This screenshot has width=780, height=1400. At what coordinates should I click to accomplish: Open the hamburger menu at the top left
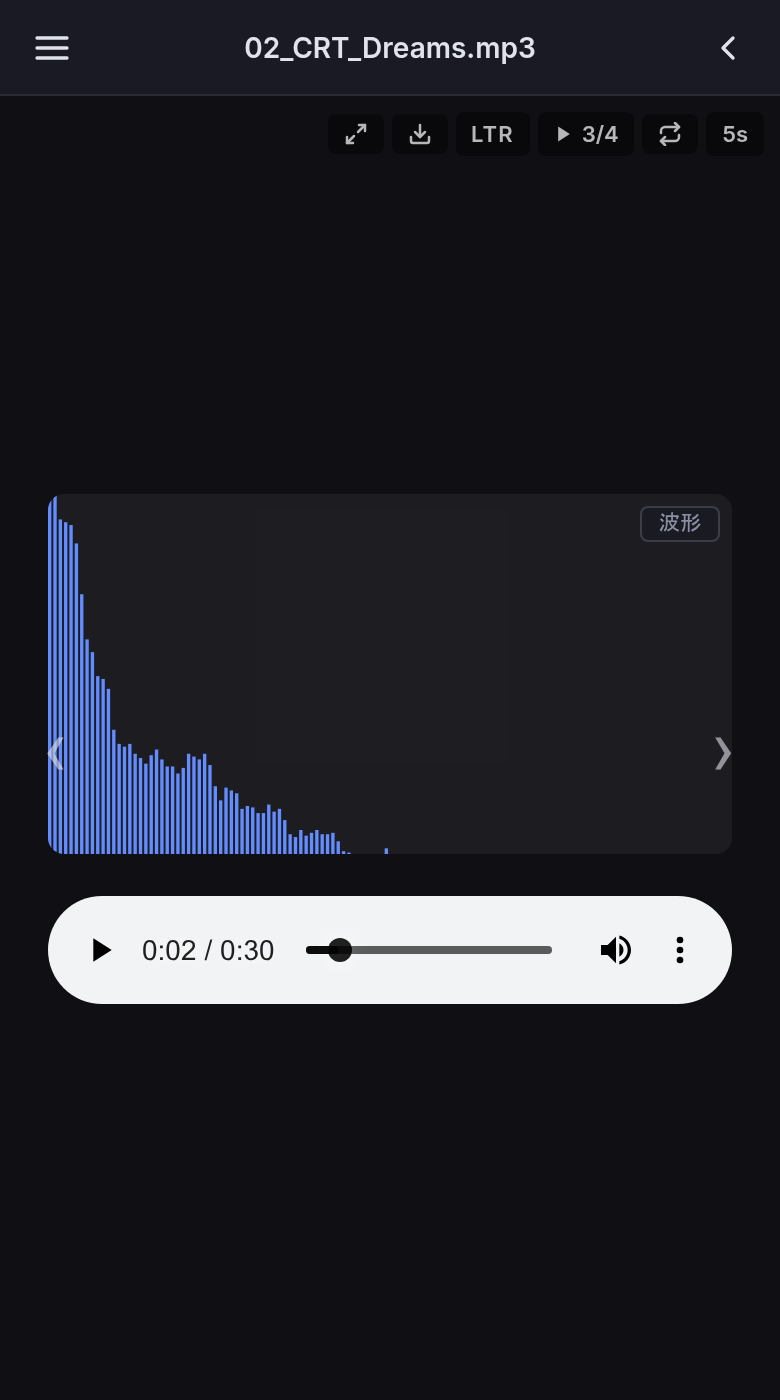[x=51, y=47]
